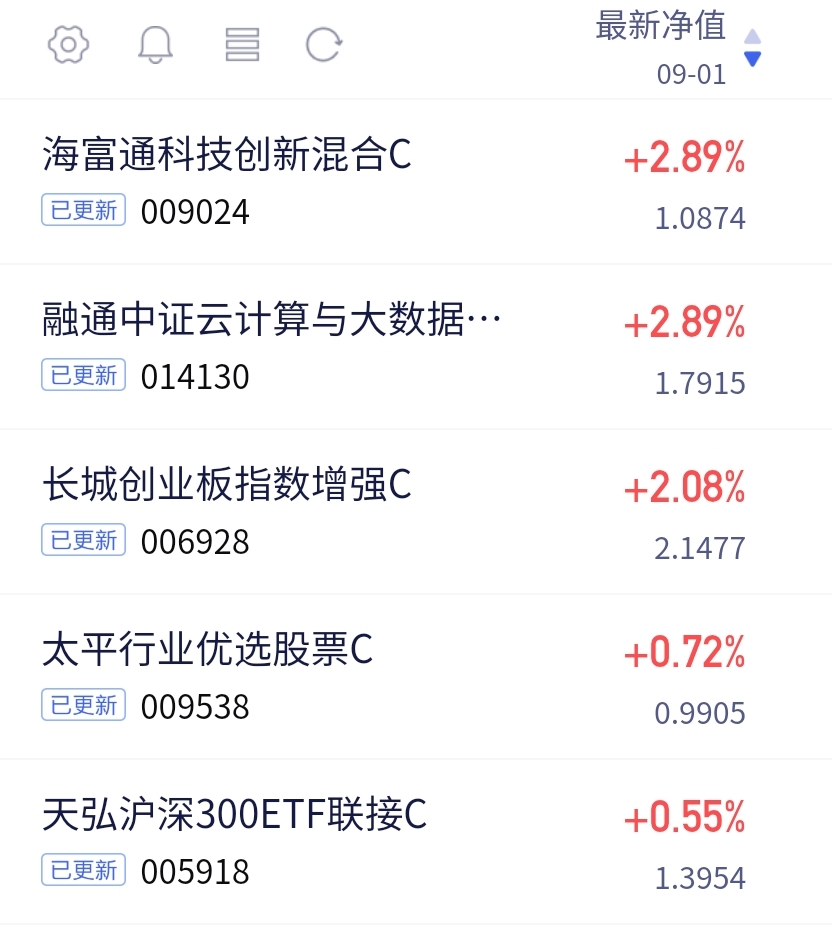Open the settings gear icon
Image resolution: width=832 pixels, height=942 pixels.
click(68, 44)
